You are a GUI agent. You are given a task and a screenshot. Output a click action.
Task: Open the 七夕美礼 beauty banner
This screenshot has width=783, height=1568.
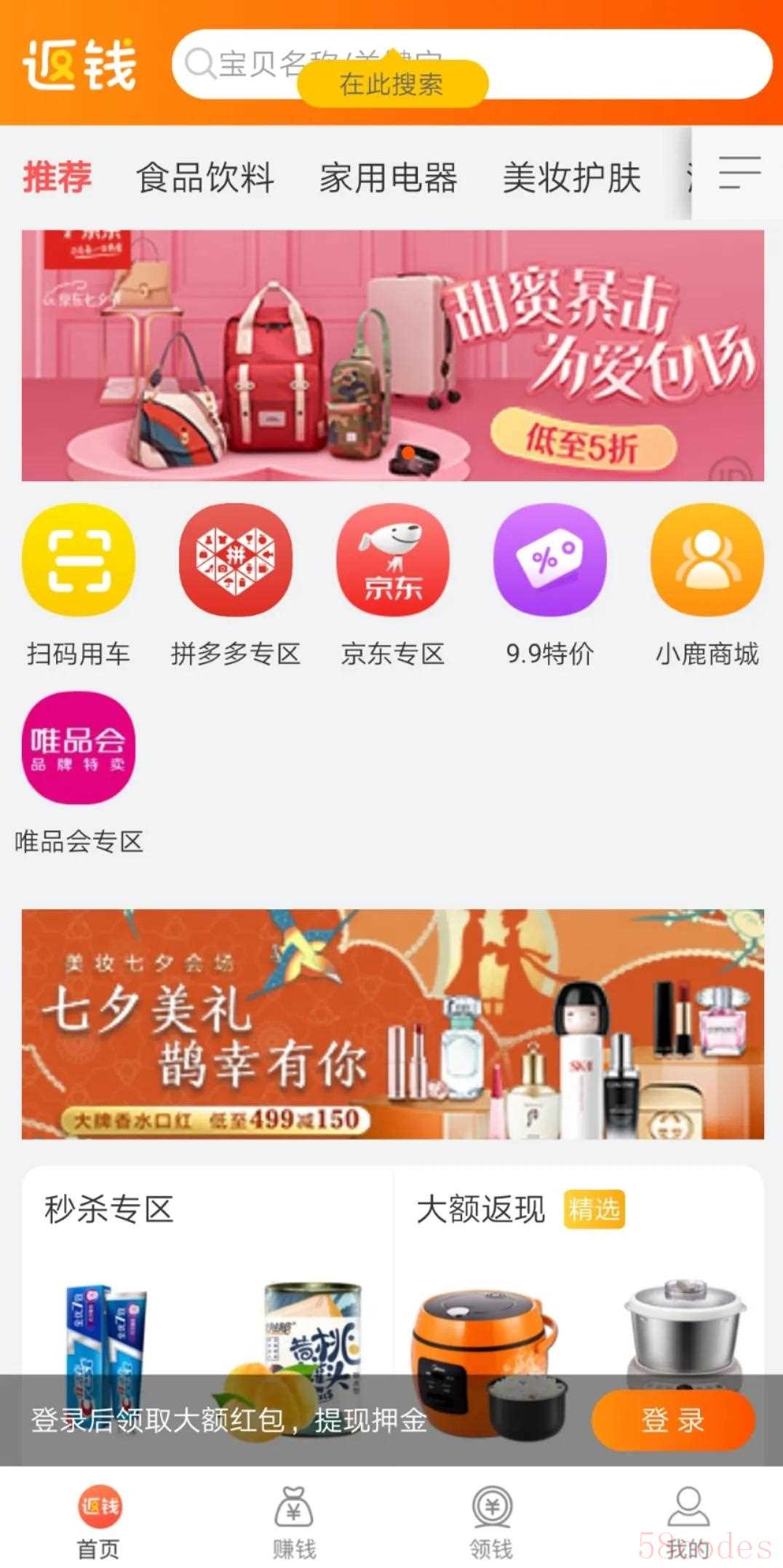click(x=393, y=1023)
